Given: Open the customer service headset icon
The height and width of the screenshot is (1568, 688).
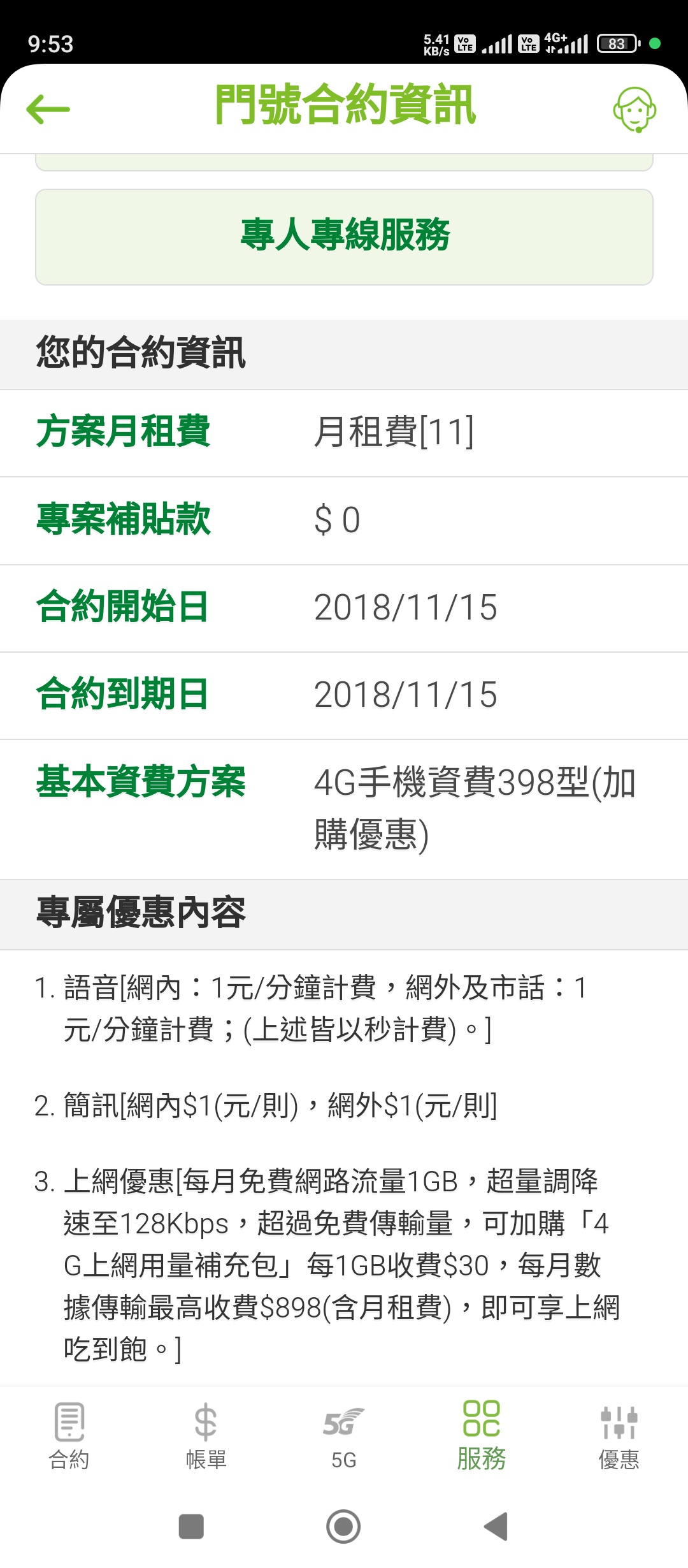Looking at the screenshot, I should [x=634, y=110].
